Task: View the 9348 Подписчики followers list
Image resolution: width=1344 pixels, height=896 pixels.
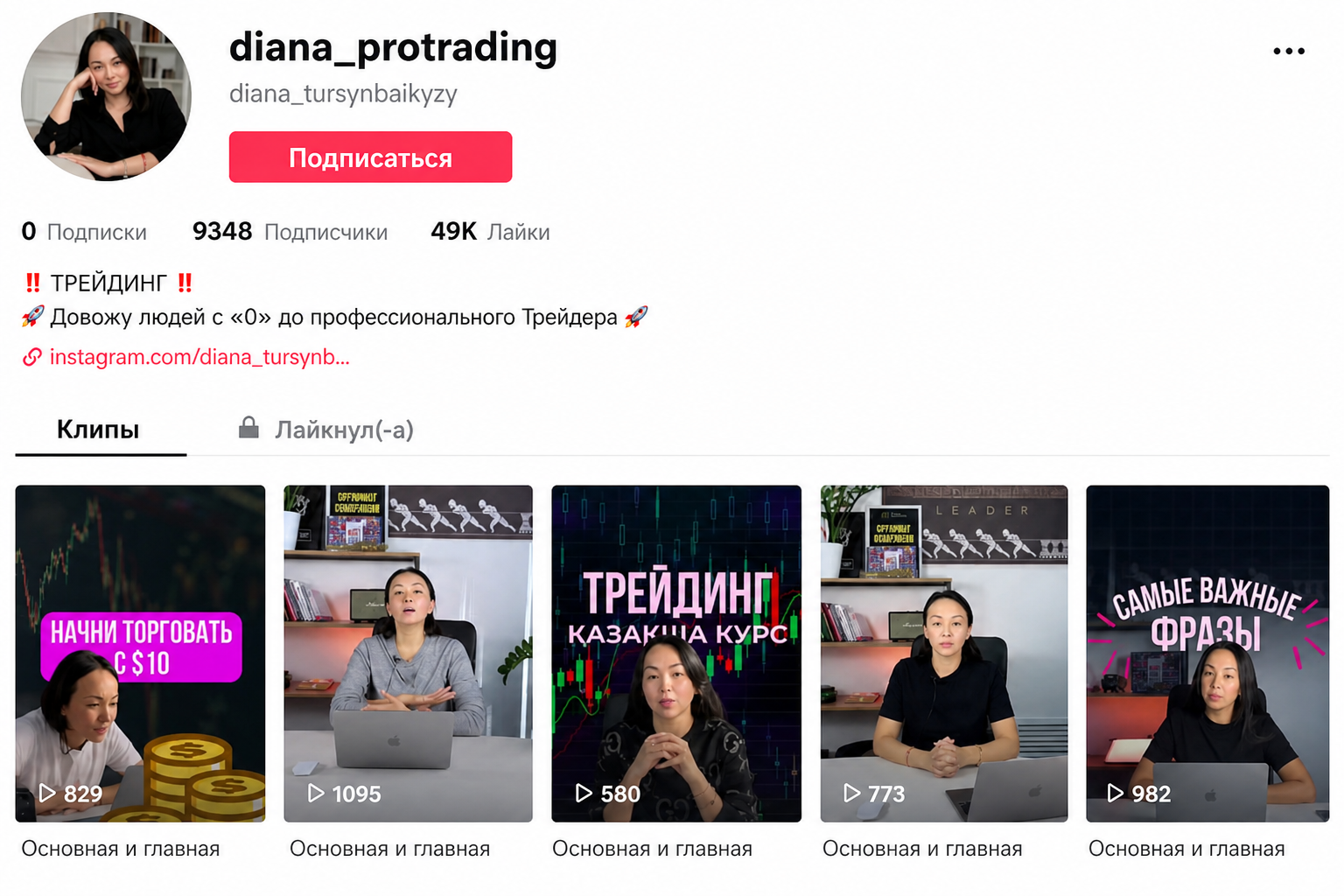Action: click(290, 232)
